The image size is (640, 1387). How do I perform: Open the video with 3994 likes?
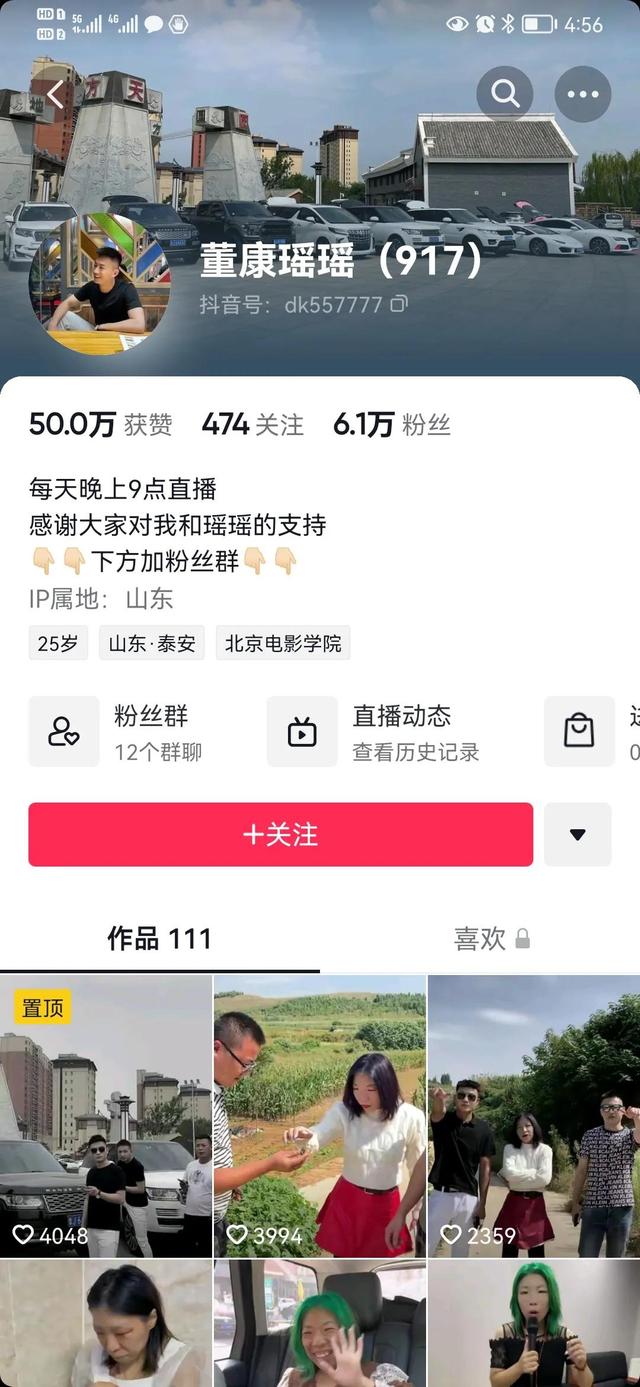click(x=320, y=1116)
